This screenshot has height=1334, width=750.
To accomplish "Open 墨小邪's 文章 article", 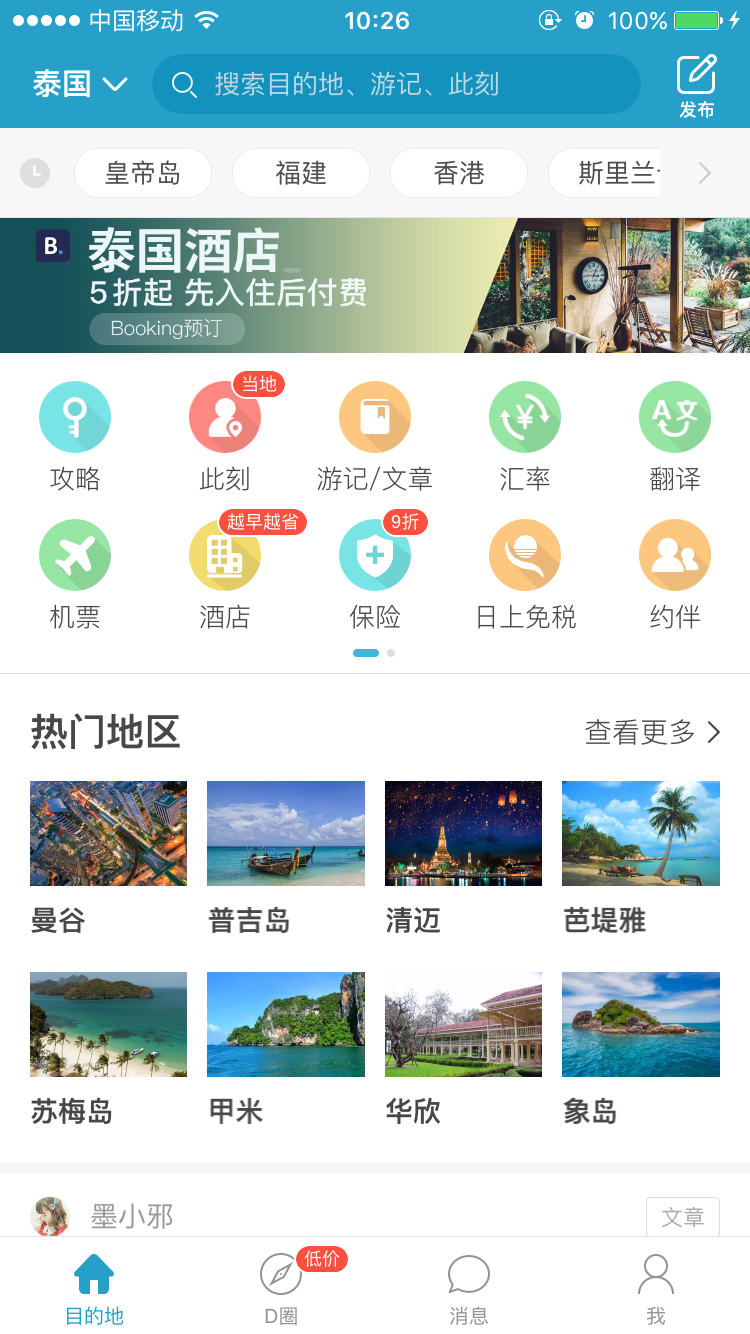I will (682, 1216).
